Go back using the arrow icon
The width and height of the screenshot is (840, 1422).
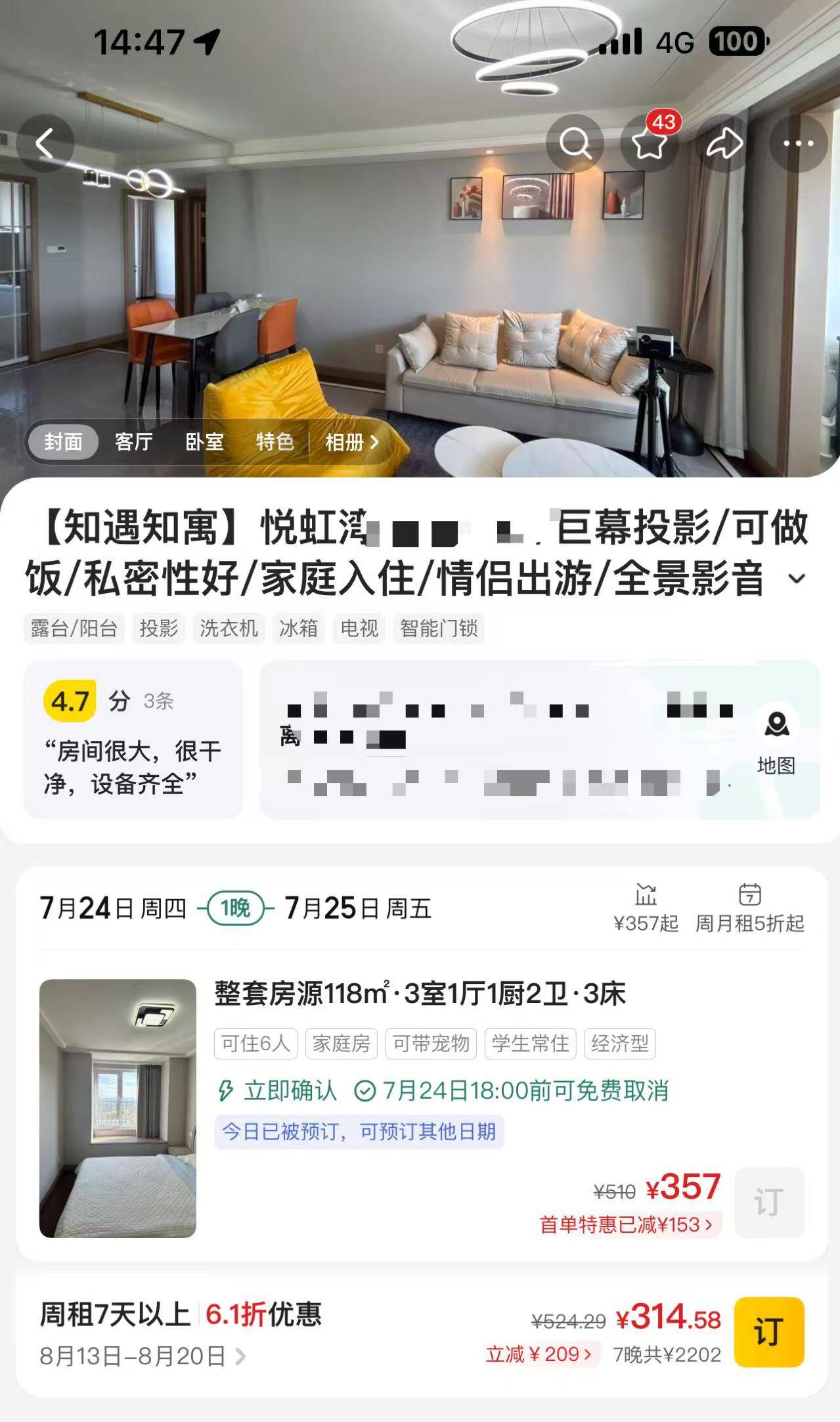click(x=45, y=143)
